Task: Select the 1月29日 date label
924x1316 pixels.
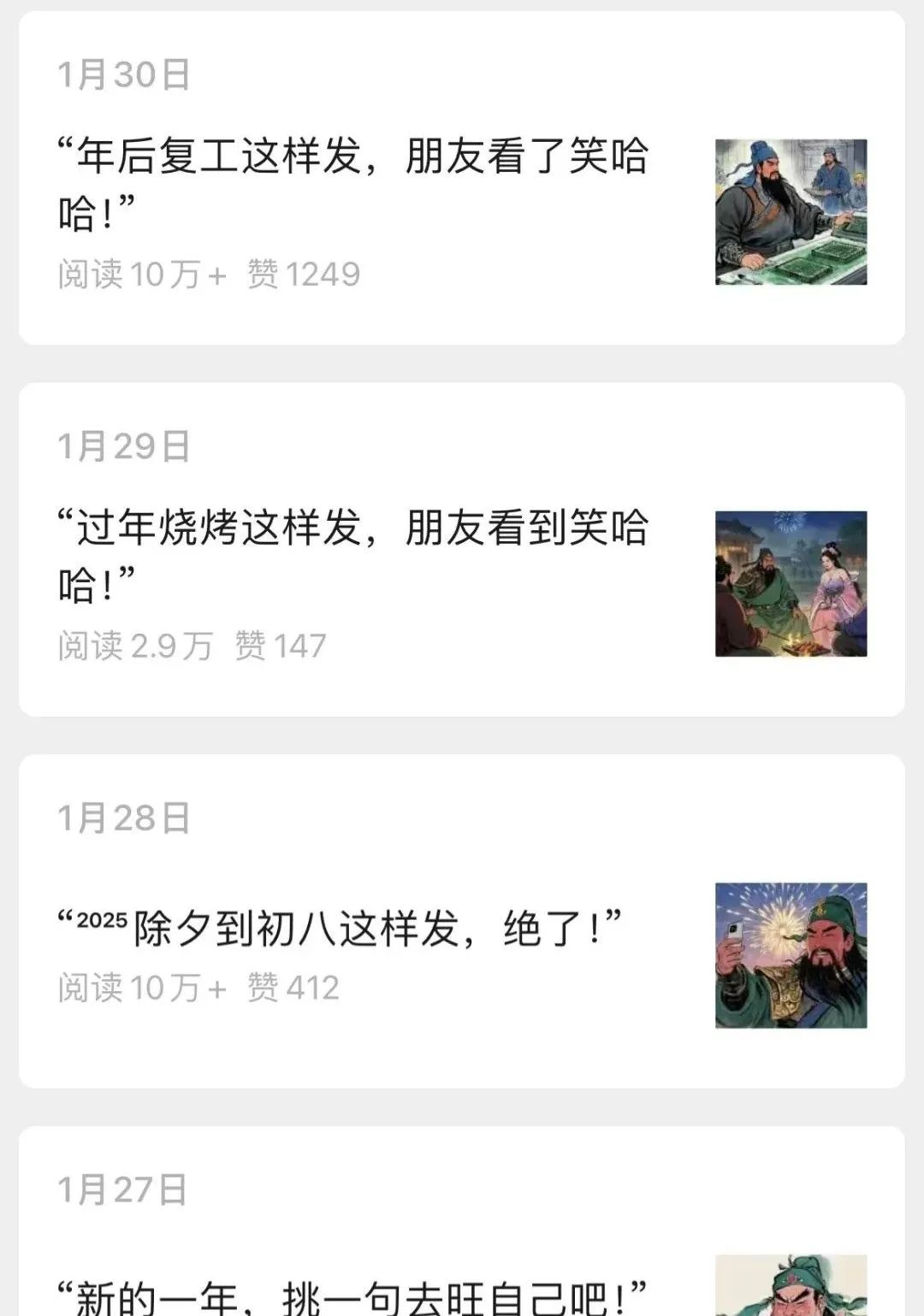Action: click(x=122, y=445)
